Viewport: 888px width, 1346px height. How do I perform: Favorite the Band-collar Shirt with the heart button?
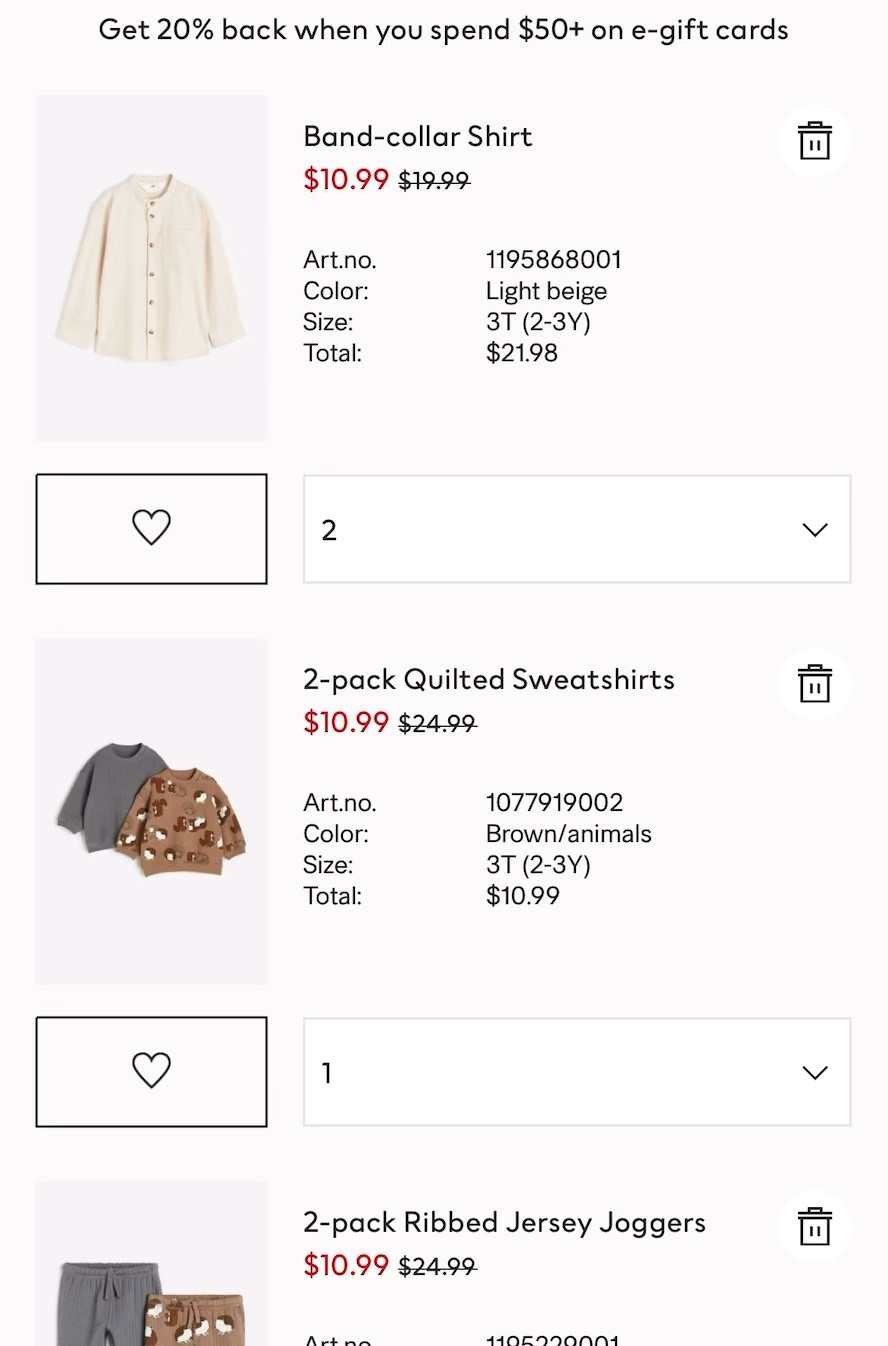click(151, 528)
